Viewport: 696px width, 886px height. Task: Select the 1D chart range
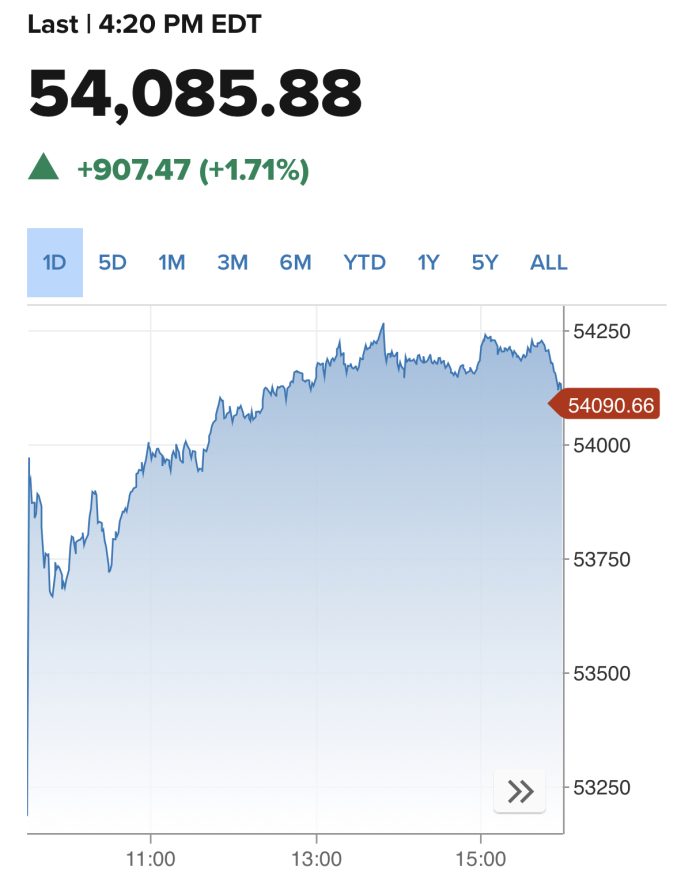(55, 263)
